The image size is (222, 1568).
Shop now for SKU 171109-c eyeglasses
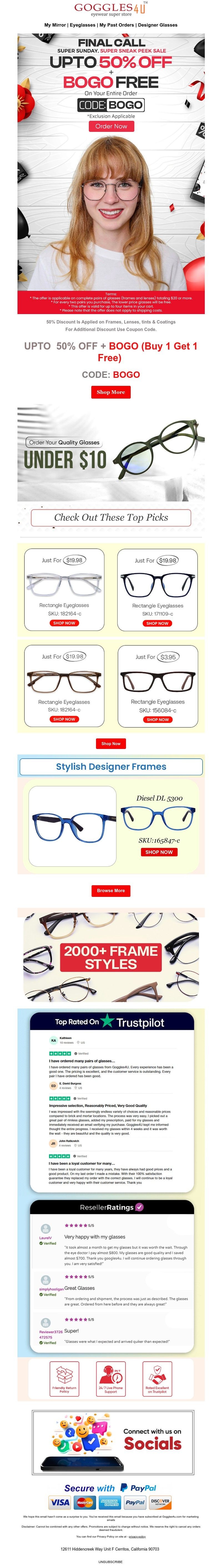tap(157, 623)
